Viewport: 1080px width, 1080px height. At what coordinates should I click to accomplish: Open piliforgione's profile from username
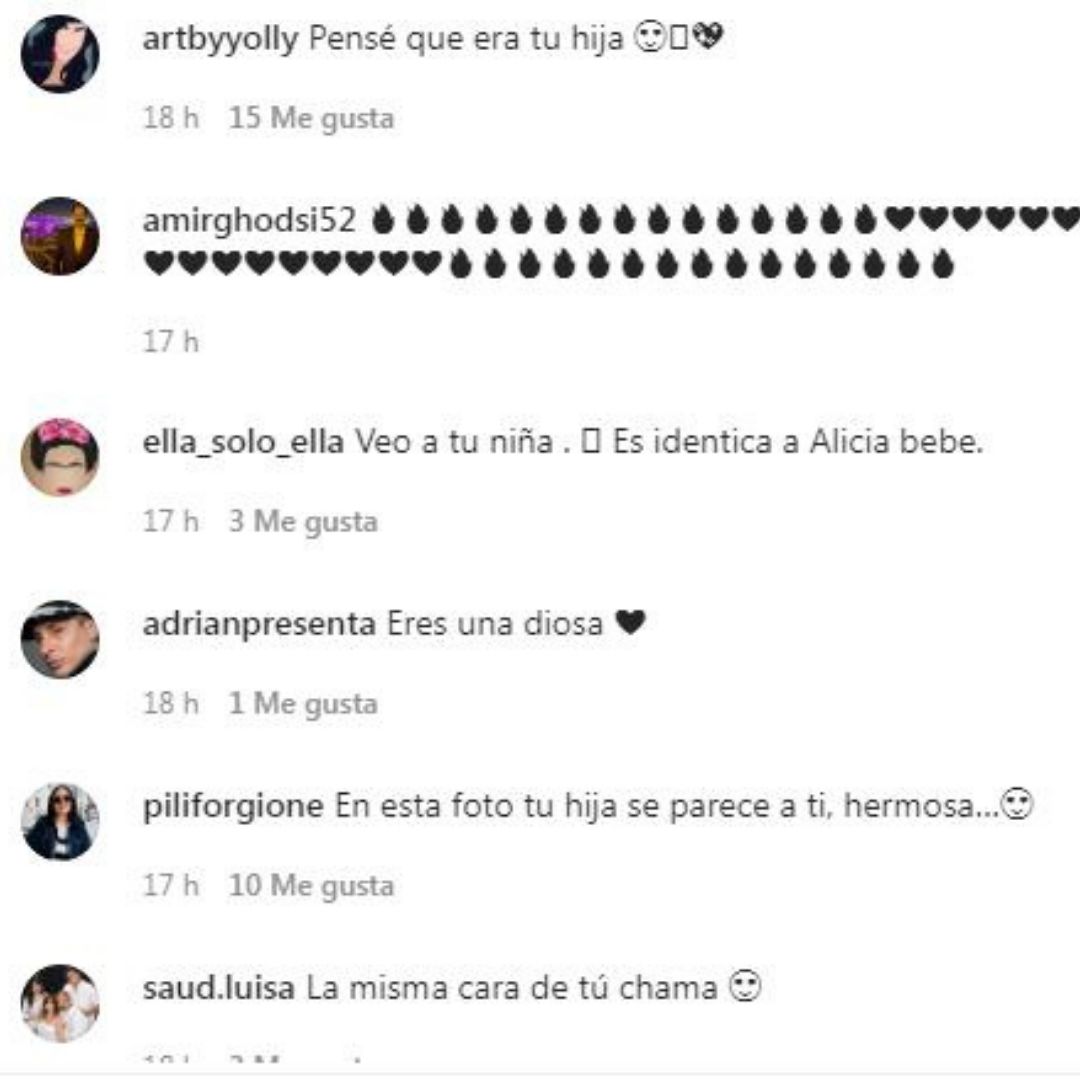233,806
